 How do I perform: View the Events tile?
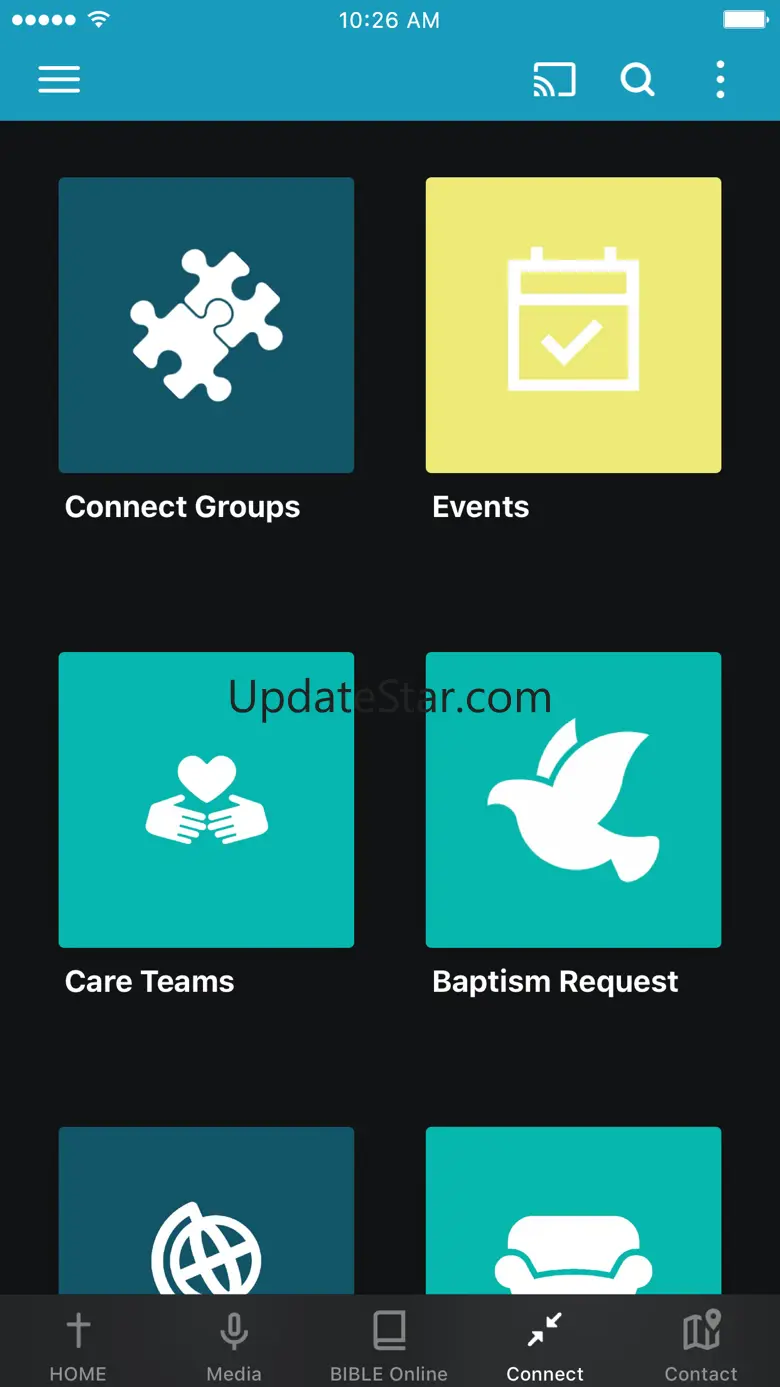[573, 325]
